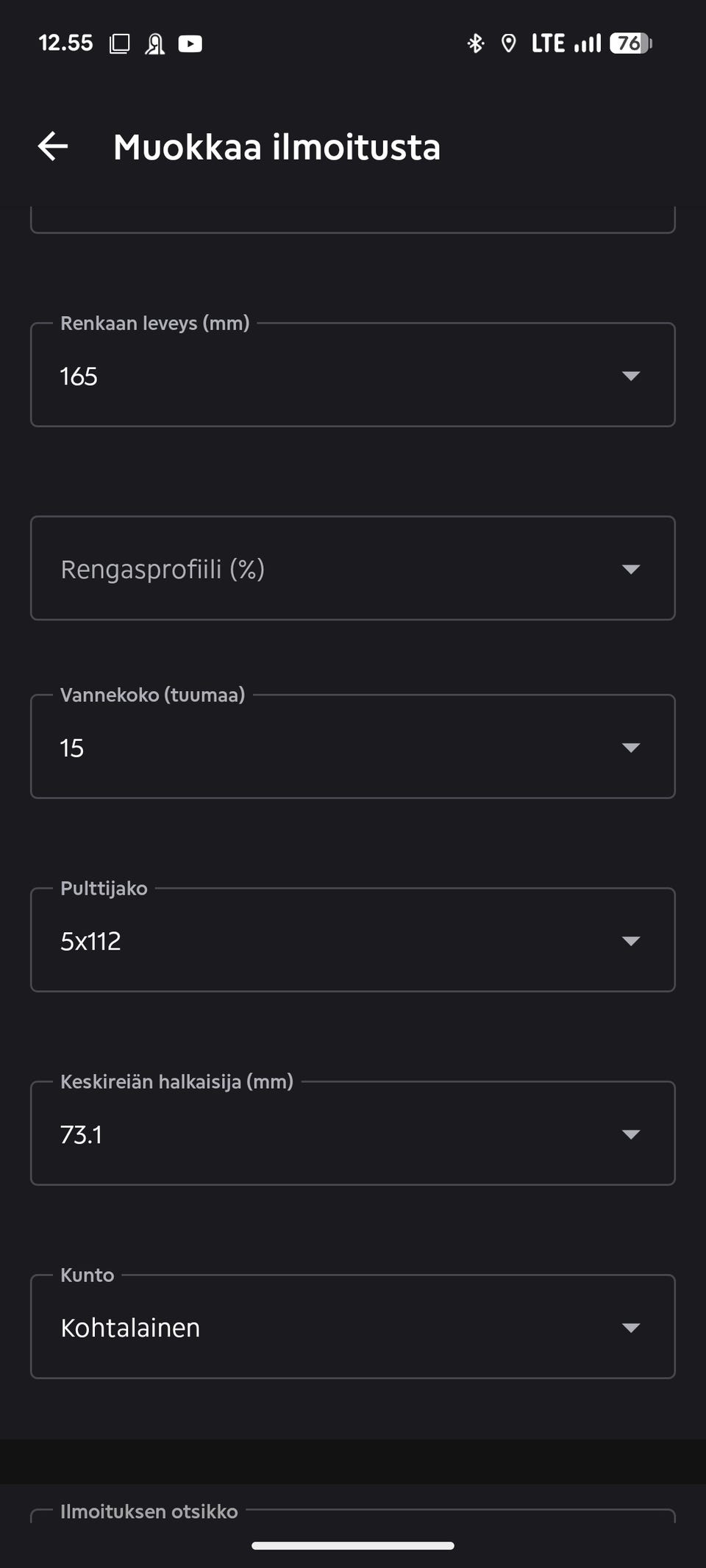Tap the notification bell icon in the status bar
The height and width of the screenshot is (1568, 706).
pyautogui.click(x=154, y=43)
